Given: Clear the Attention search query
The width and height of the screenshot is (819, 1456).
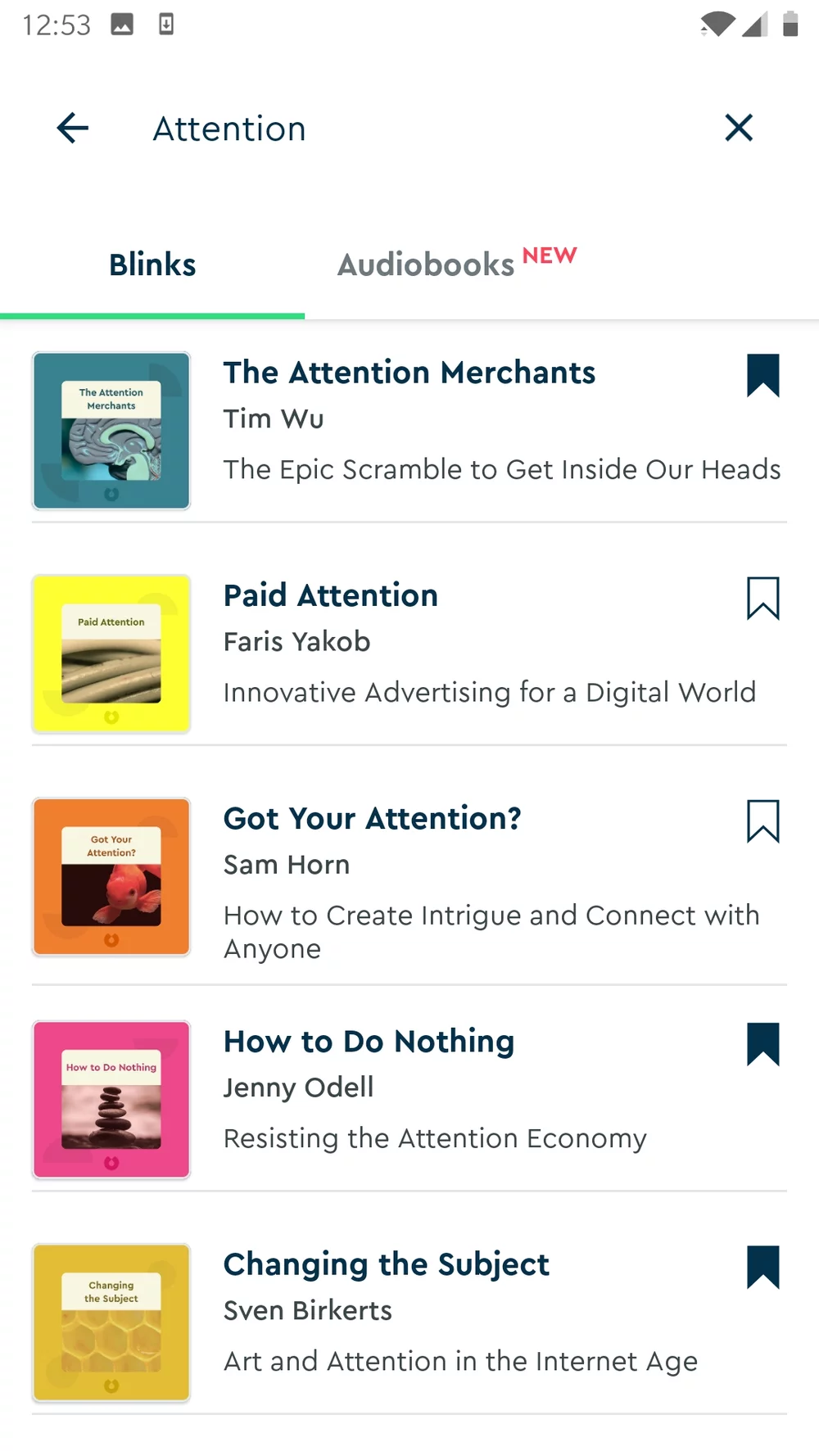Looking at the screenshot, I should click(739, 128).
